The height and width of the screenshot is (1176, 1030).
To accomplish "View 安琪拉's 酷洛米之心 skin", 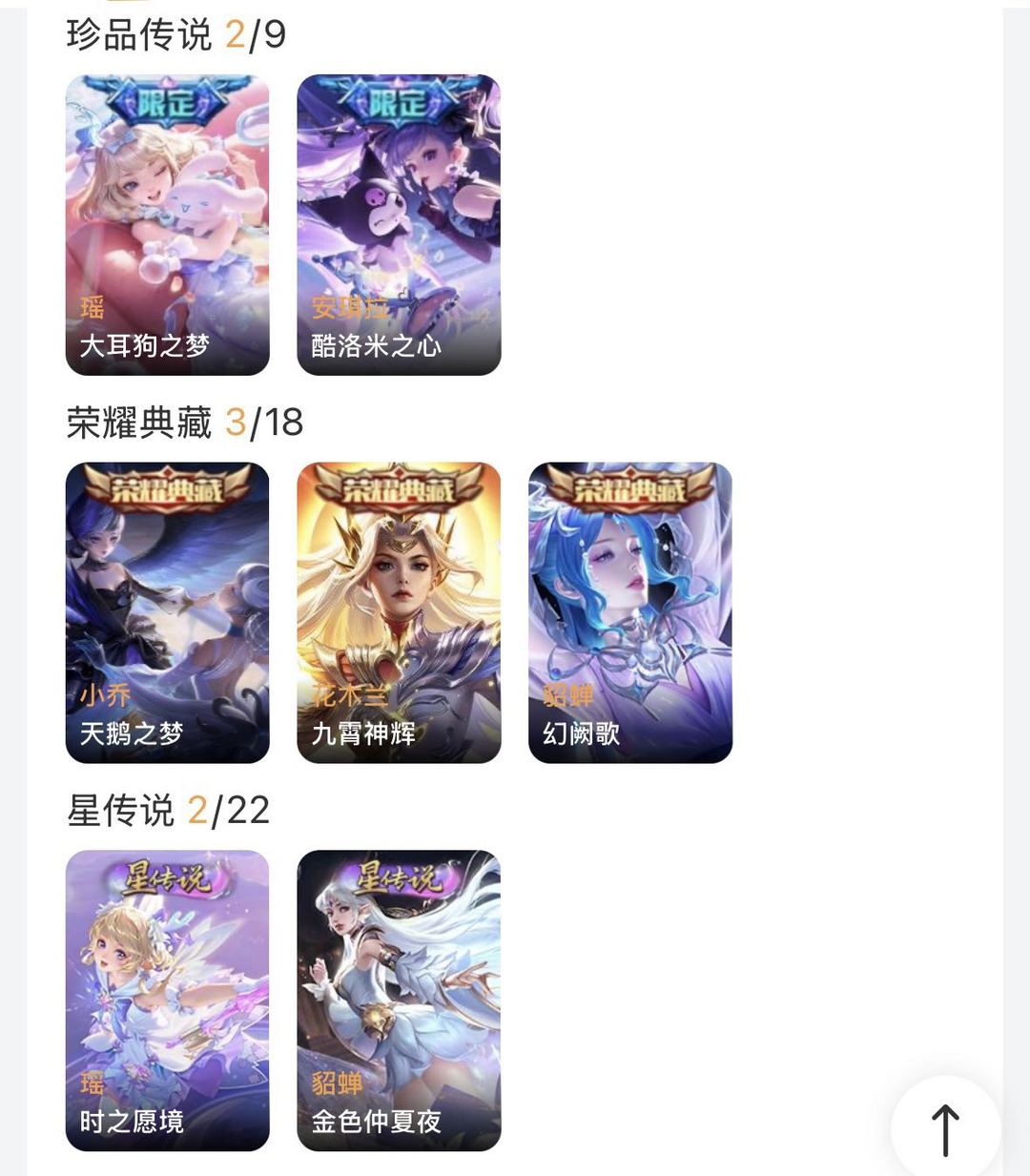I will pos(399,225).
